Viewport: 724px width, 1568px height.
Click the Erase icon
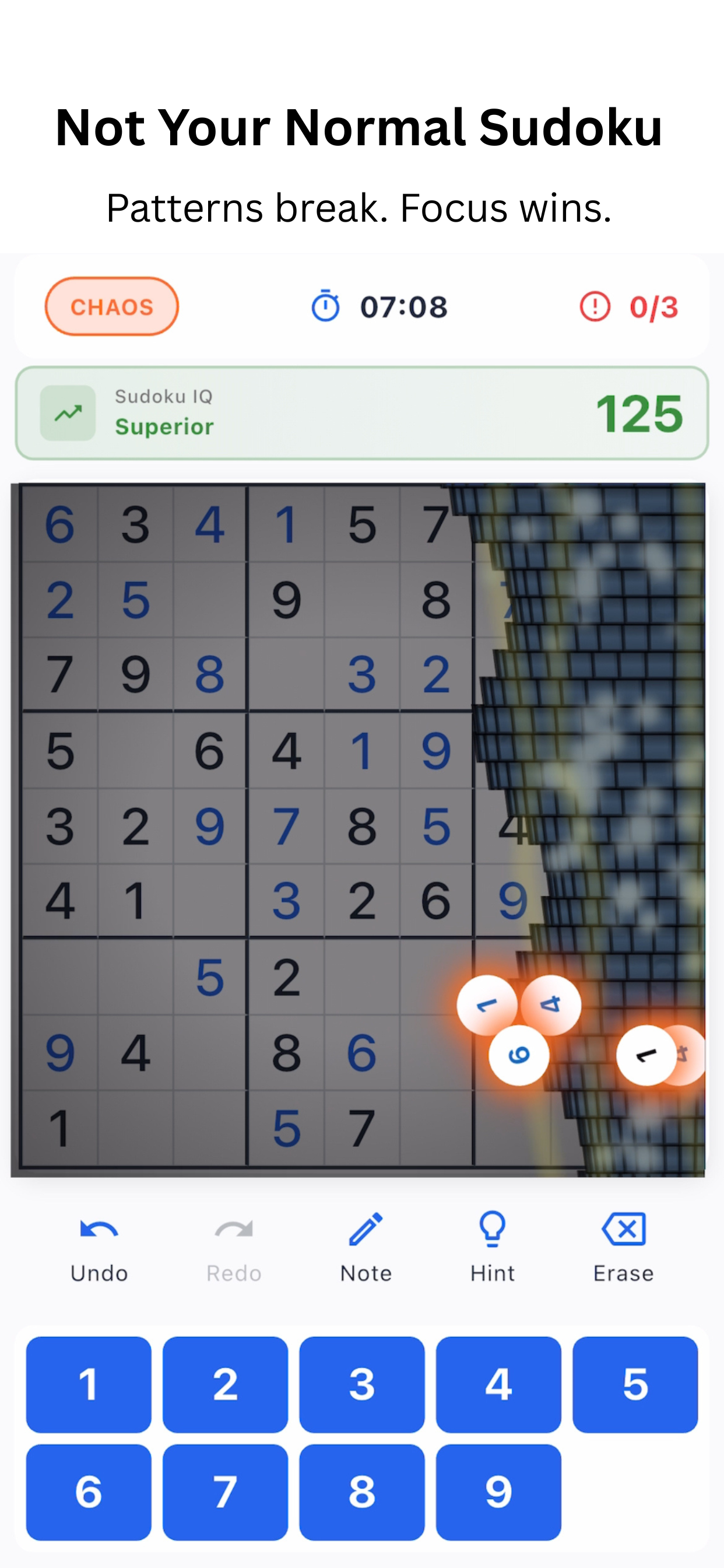(624, 1230)
